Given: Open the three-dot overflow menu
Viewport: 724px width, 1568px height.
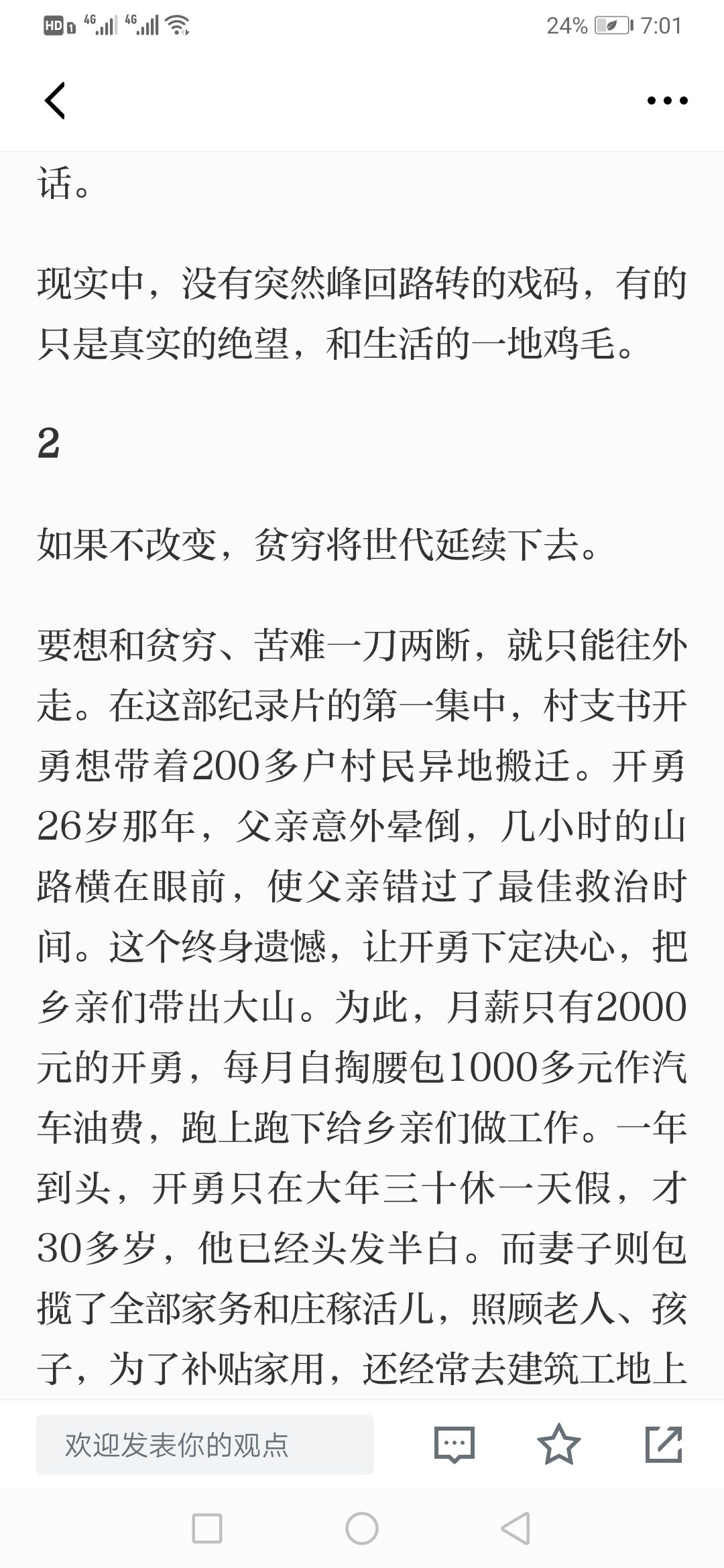Looking at the screenshot, I should [x=667, y=101].
